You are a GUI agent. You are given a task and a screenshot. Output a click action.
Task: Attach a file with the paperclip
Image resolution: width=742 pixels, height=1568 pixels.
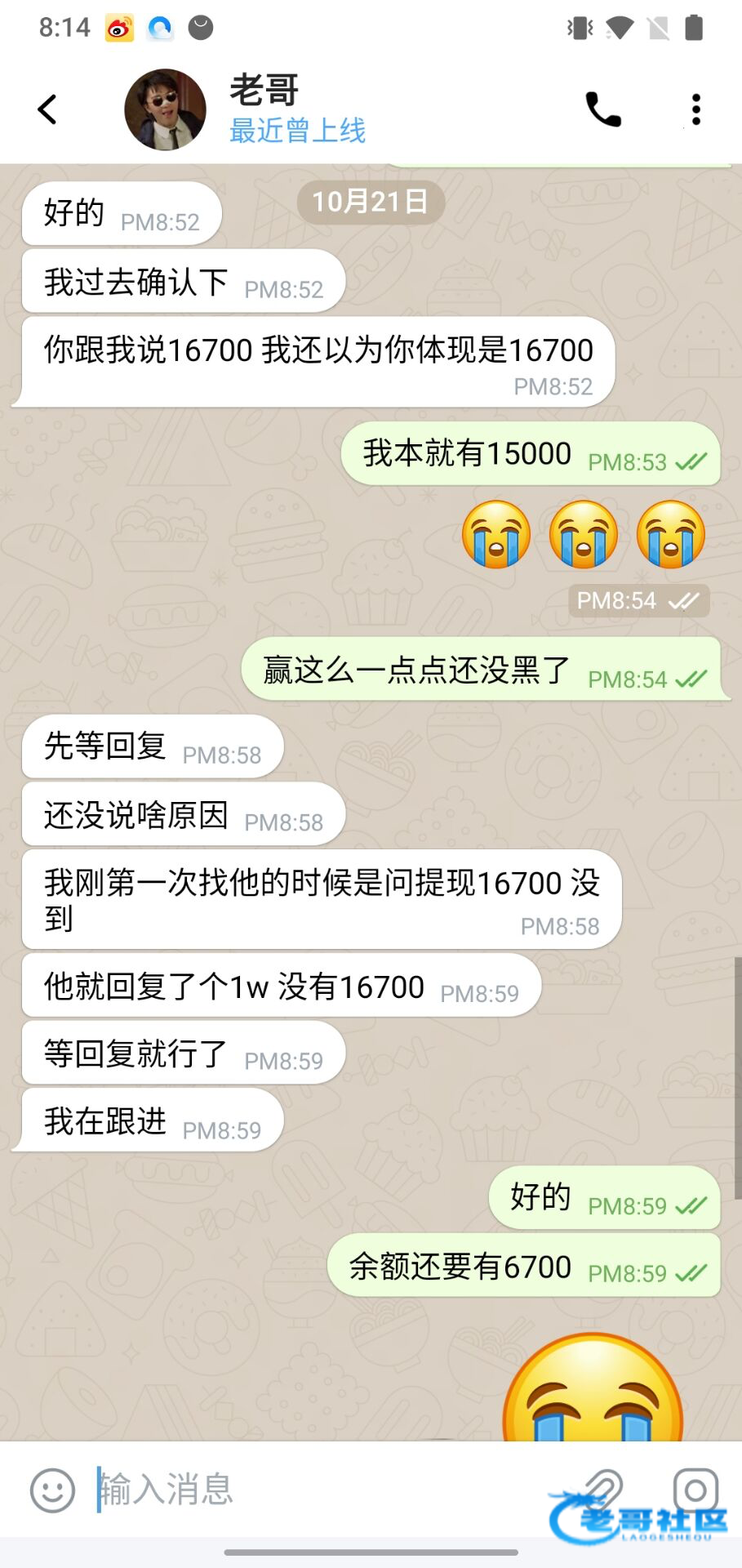pos(602,1488)
